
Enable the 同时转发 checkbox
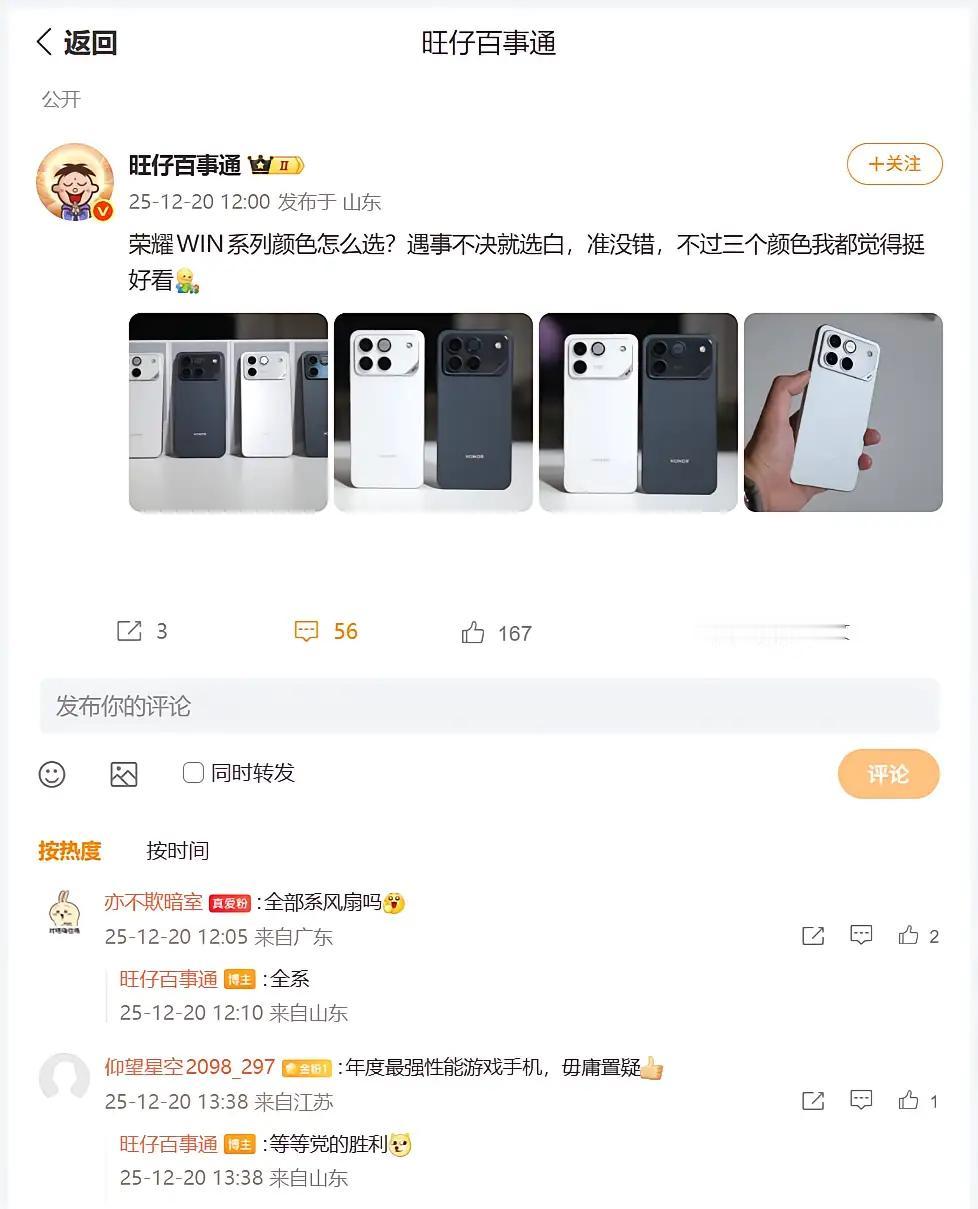click(x=193, y=772)
